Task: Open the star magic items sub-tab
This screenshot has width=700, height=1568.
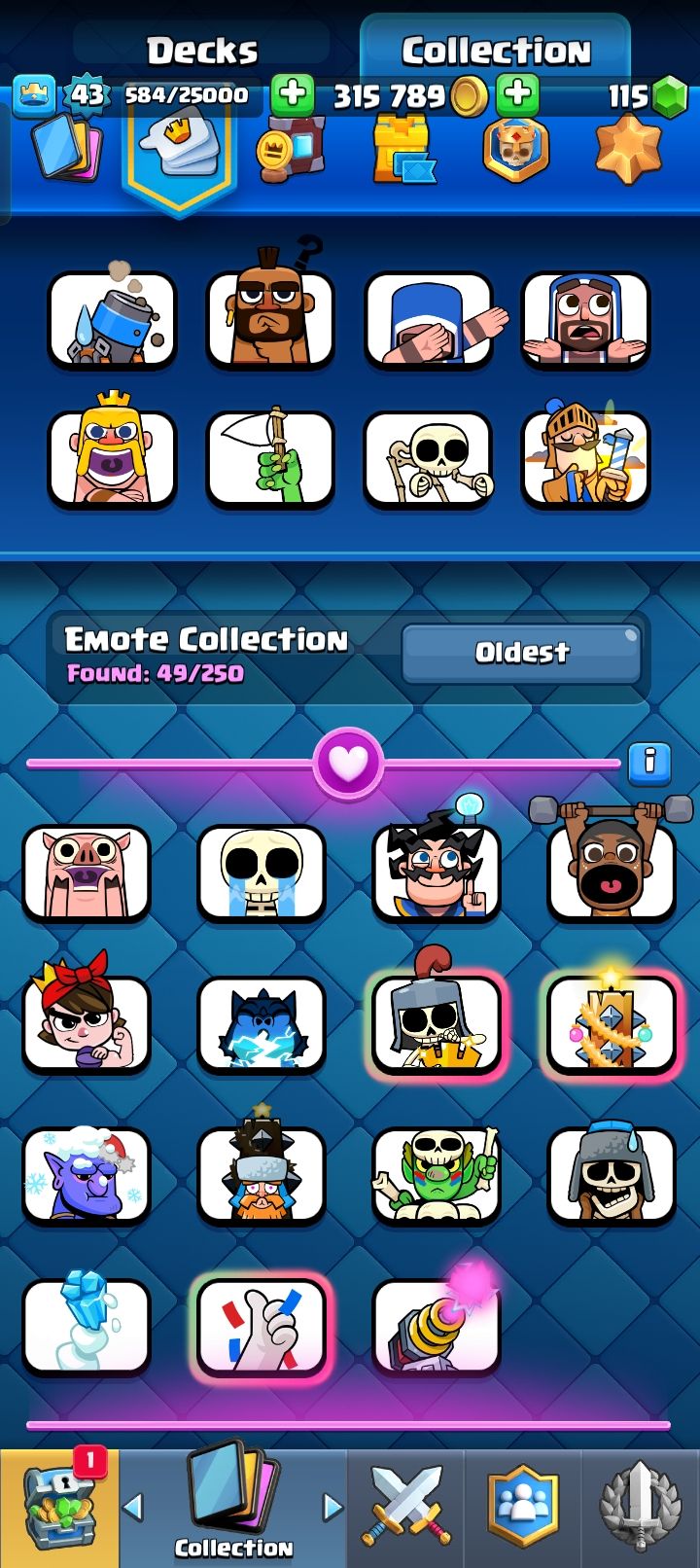Action: pyautogui.click(x=627, y=148)
